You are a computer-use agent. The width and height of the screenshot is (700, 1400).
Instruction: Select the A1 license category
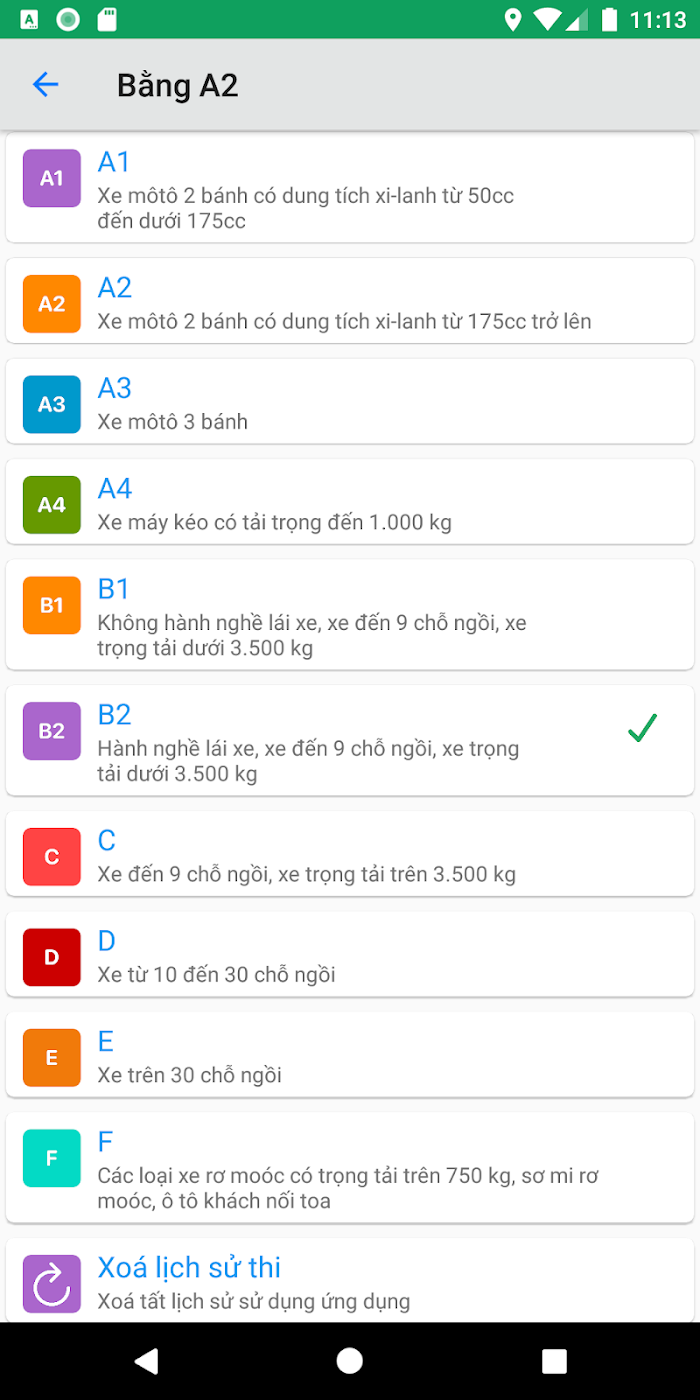pyautogui.click(x=350, y=188)
